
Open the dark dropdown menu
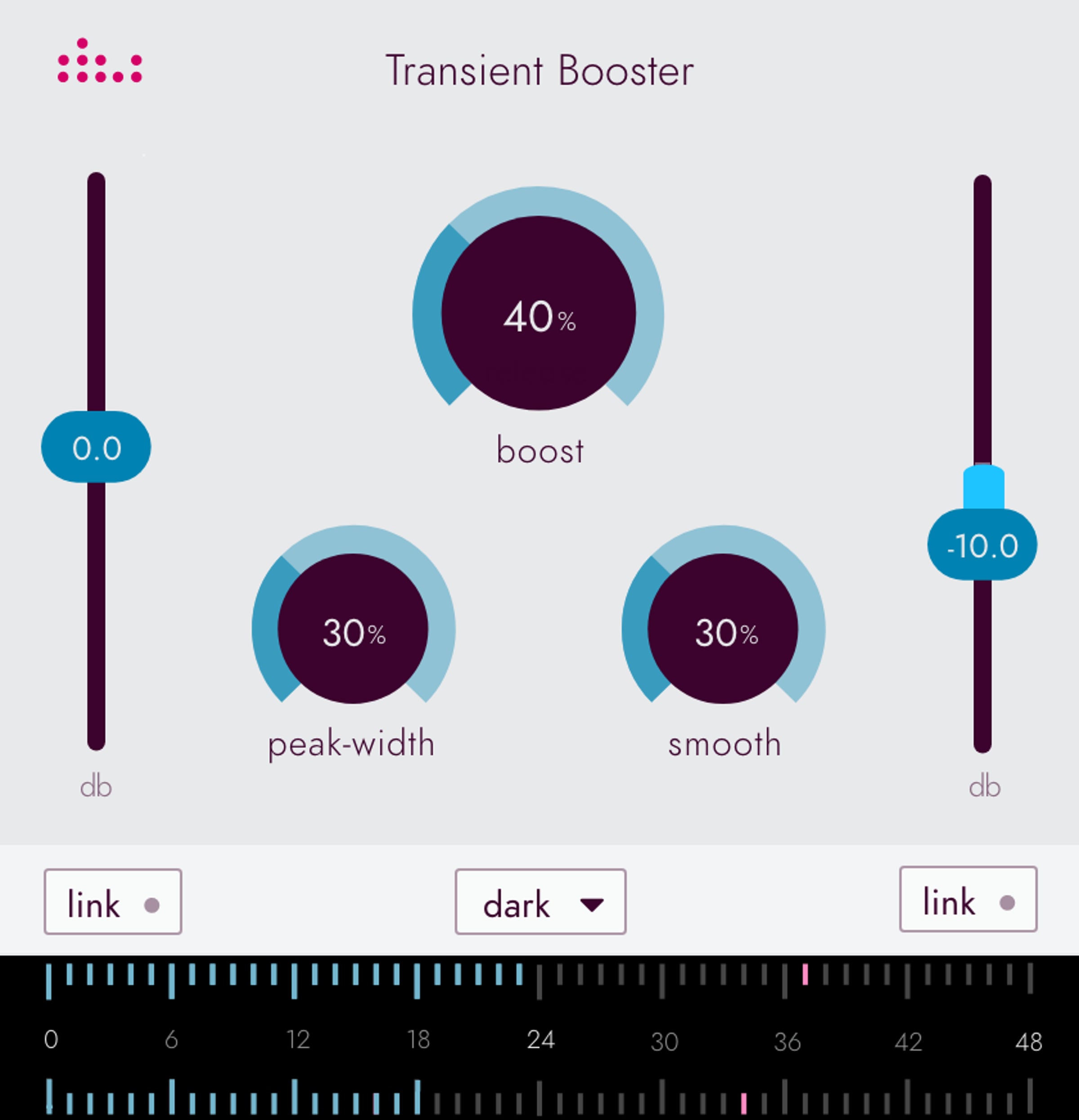(x=541, y=902)
